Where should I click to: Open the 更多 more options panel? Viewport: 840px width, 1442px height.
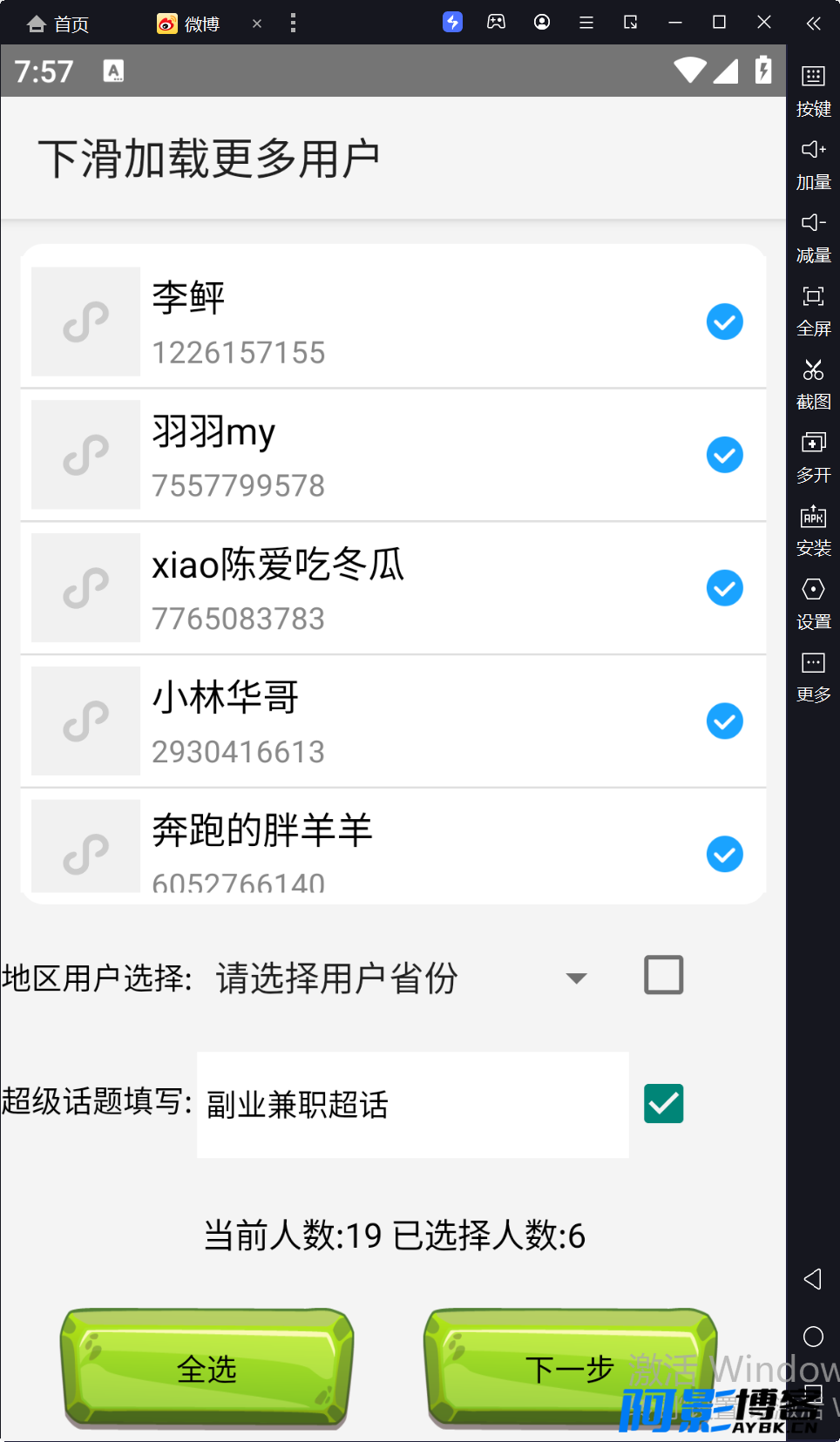tap(813, 676)
